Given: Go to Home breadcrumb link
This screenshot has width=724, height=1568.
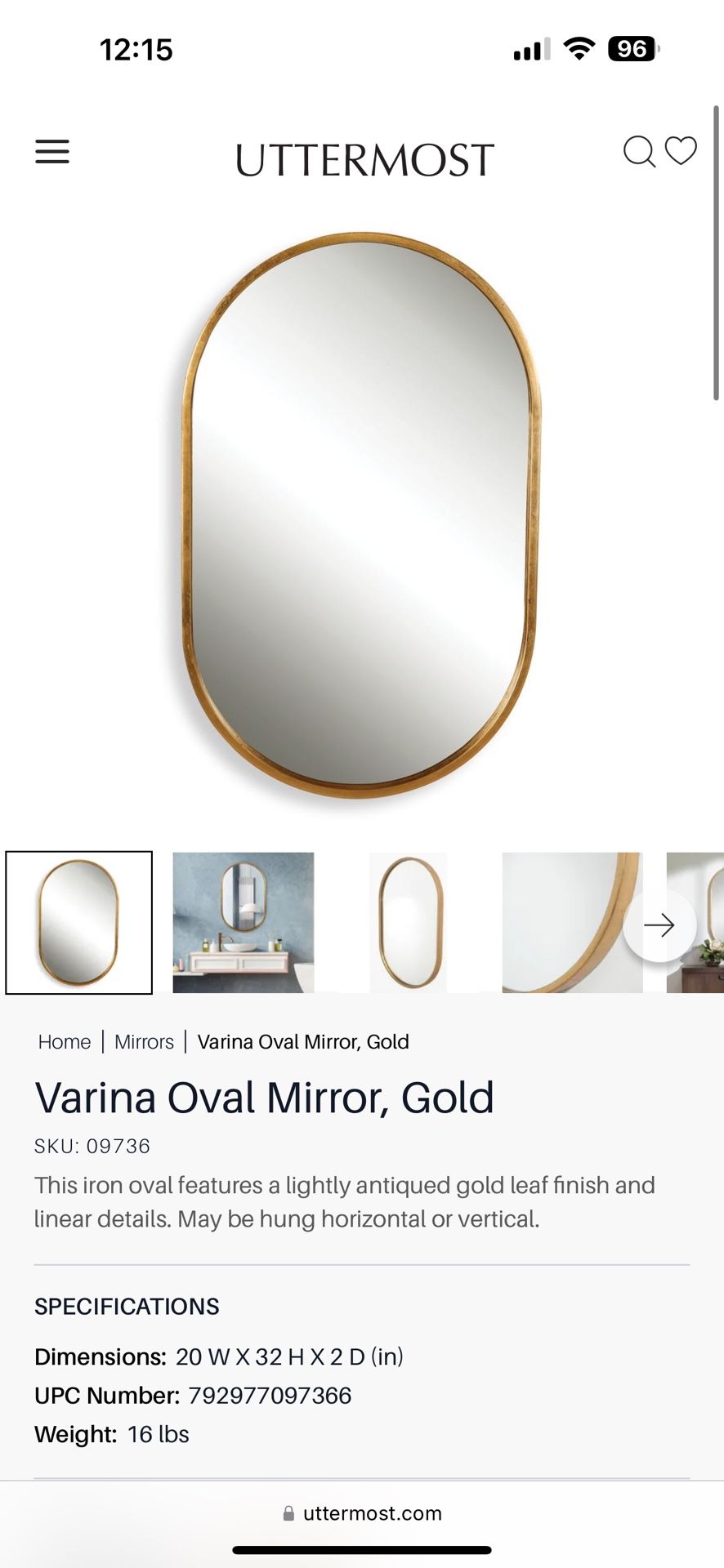Looking at the screenshot, I should pyautogui.click(x=65, y=1042).
